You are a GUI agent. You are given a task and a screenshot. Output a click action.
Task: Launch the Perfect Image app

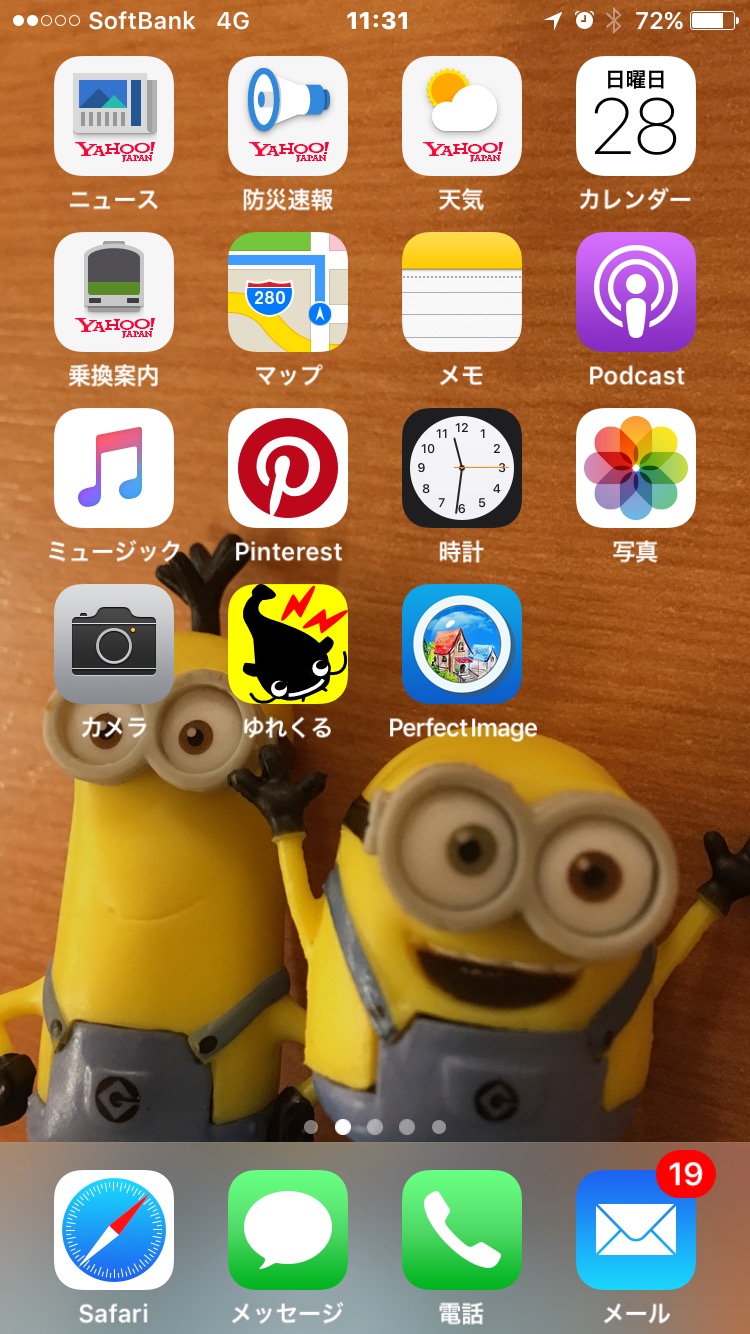462,644
